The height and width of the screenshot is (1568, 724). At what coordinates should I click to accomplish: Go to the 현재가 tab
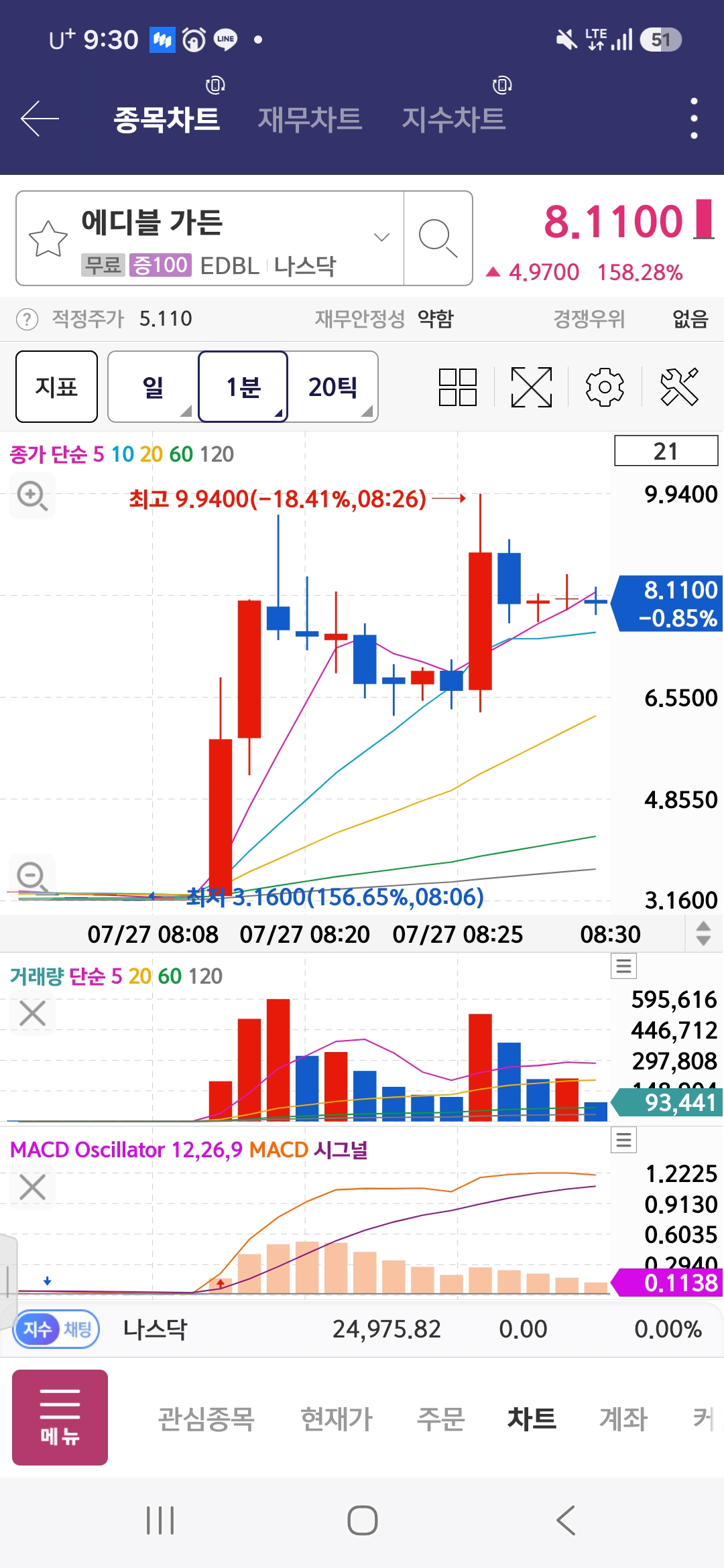click(x=337, y=1418)
